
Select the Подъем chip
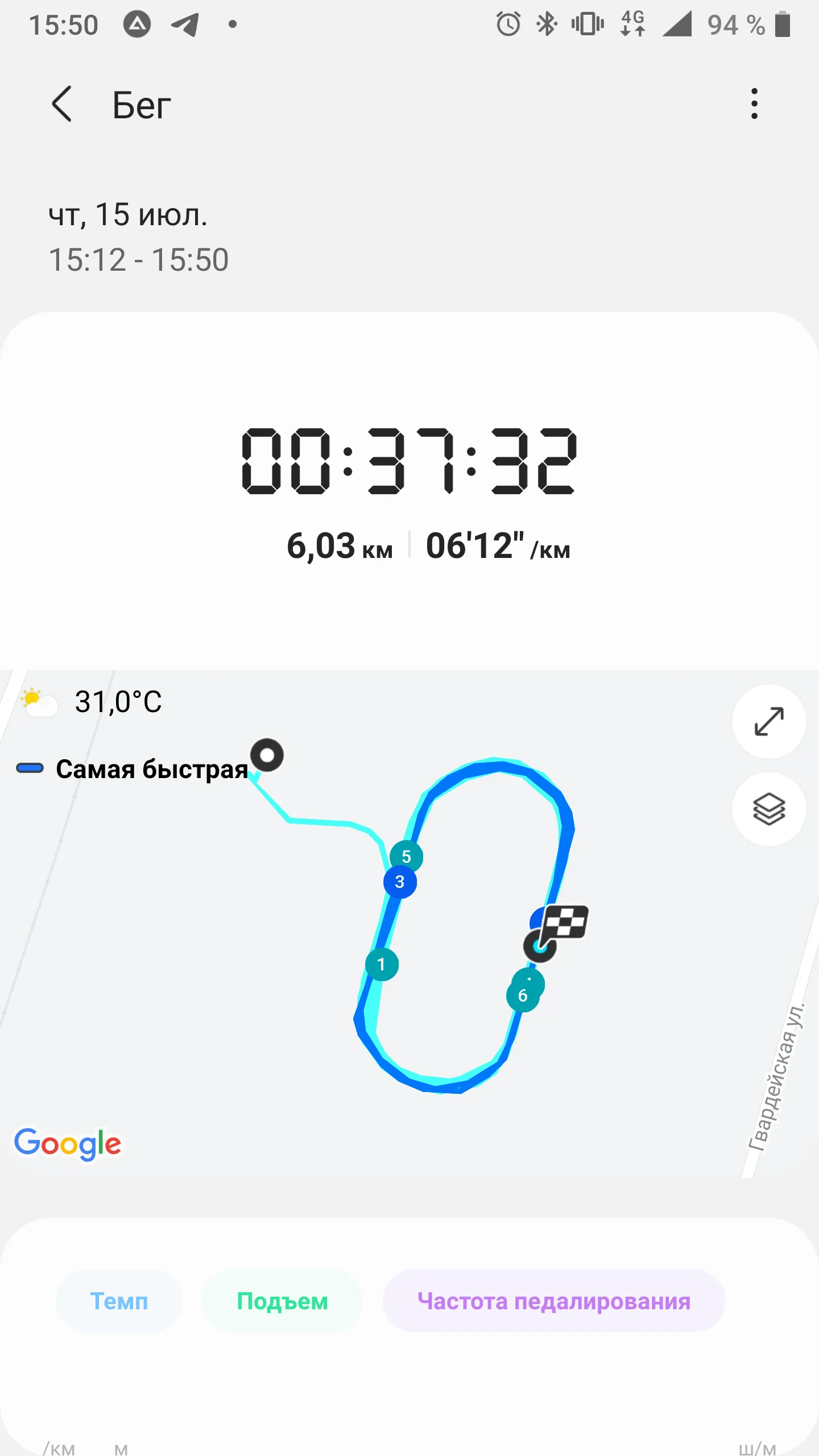pyautogui.click(x=282, y=1301)
